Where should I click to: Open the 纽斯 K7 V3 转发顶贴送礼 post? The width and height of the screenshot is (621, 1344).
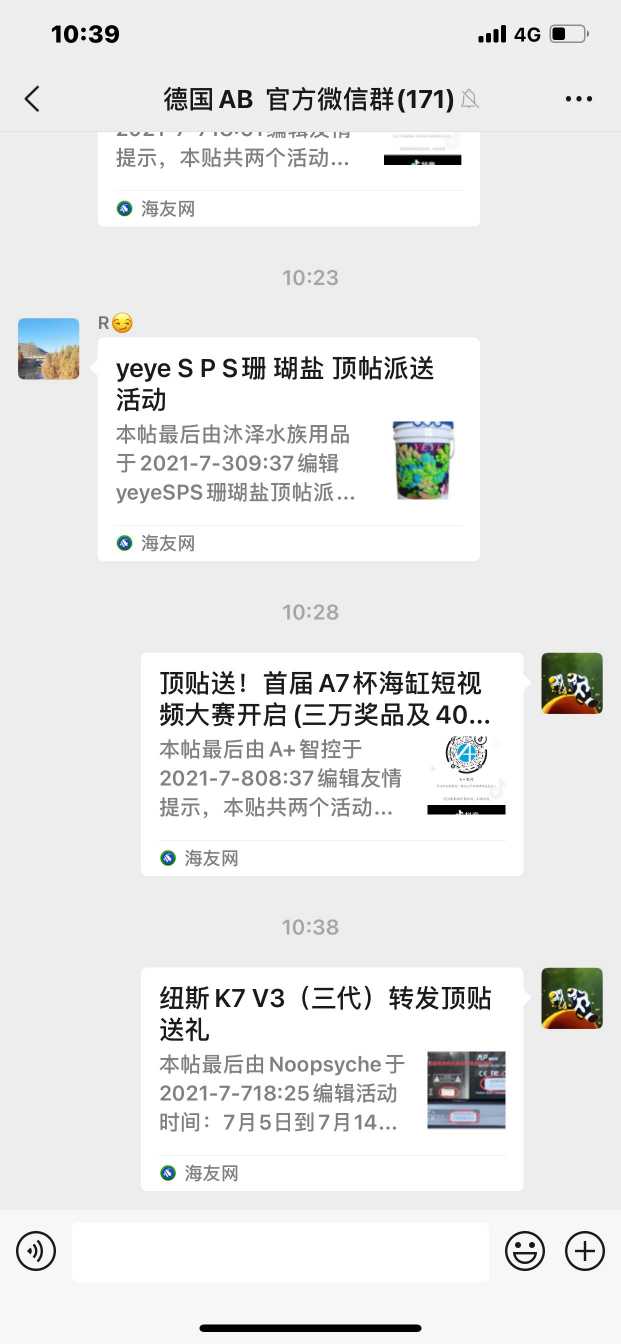pyautogui.click(x=331, y=1078)
